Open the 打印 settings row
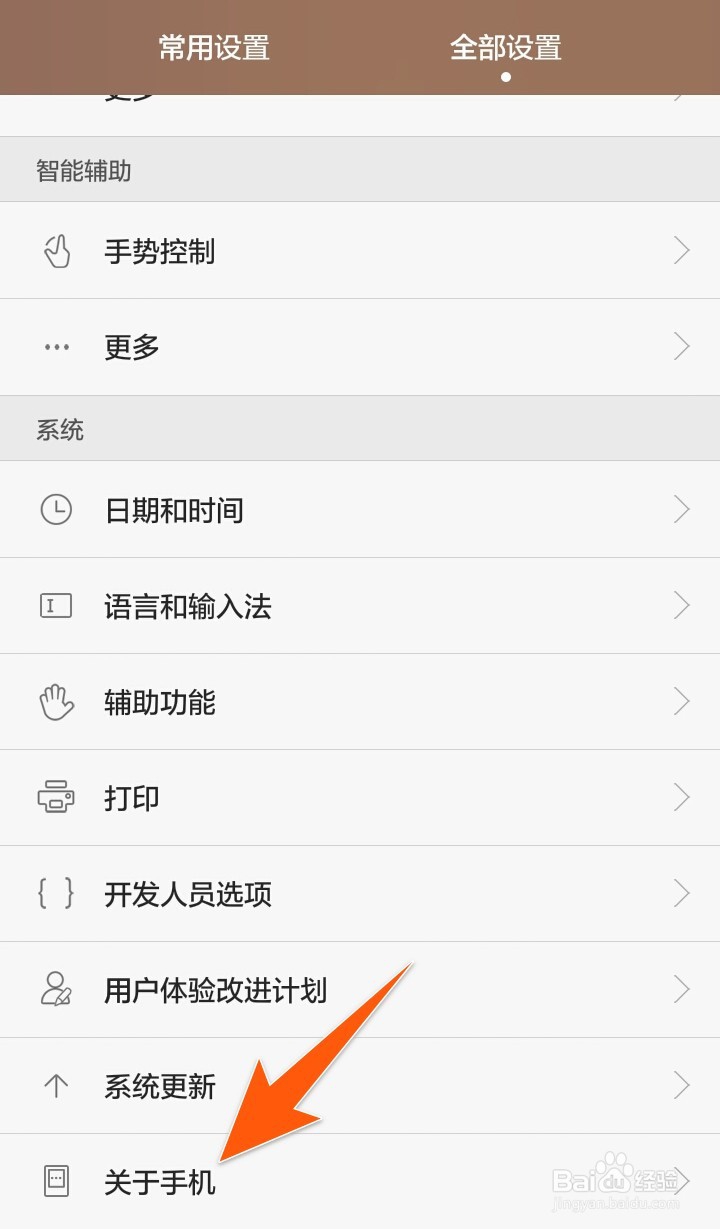The width and height of the screenshot is (720, 1229). [360, 798]
